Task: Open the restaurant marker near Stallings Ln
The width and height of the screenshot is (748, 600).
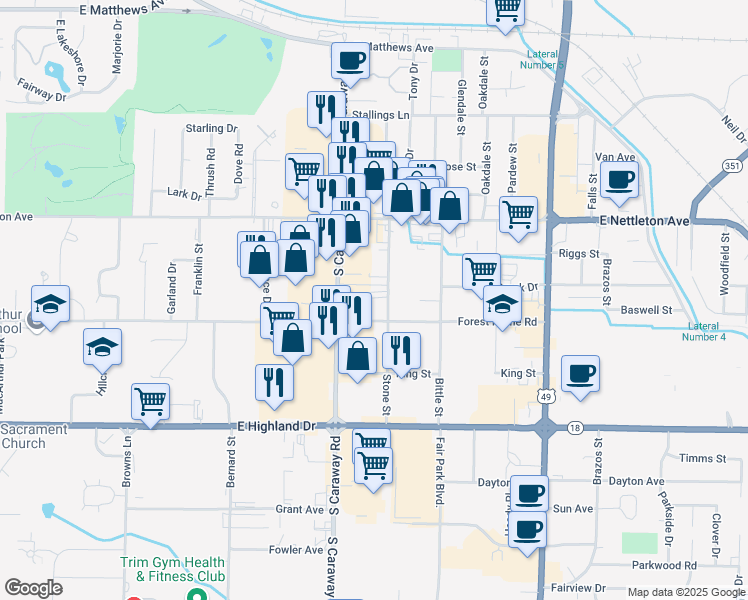Action: (x=324, y=108)
